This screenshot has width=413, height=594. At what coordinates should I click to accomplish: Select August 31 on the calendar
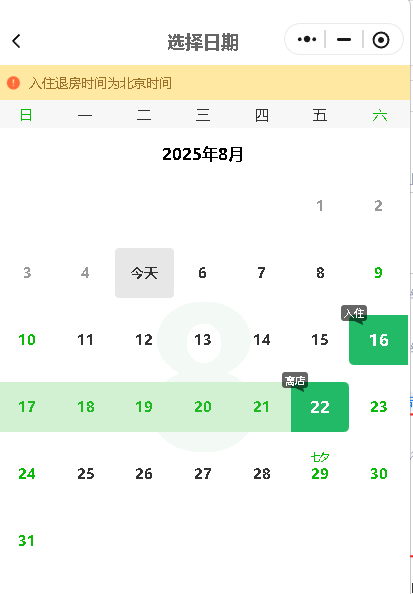[27, 541]
